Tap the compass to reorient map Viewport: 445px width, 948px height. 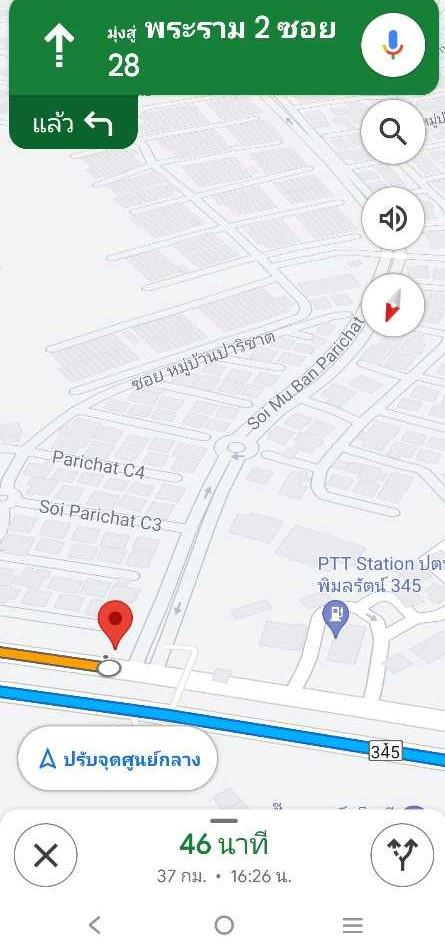pos(393,305)
